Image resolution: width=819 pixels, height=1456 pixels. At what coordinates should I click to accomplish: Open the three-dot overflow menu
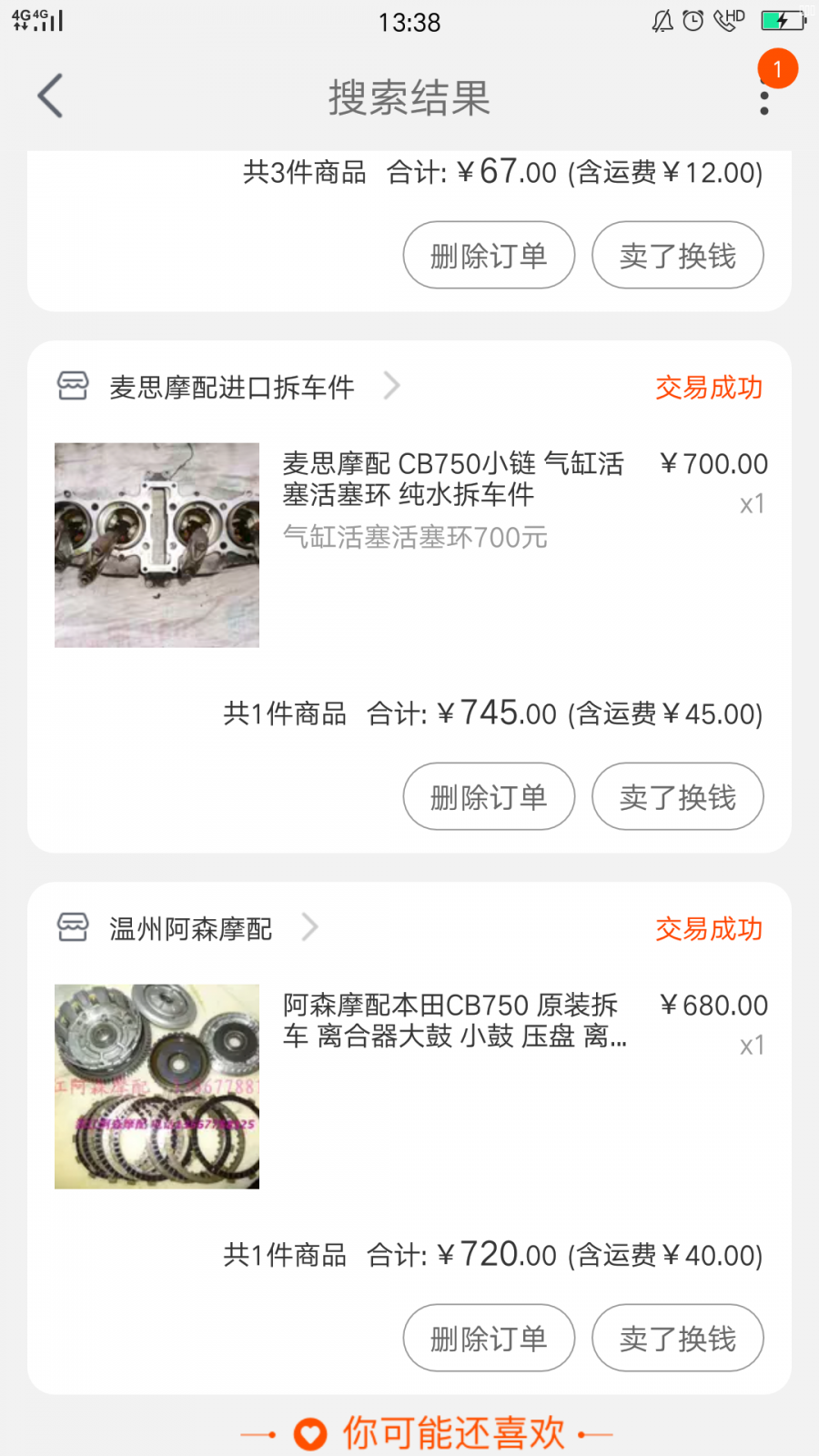tap(764, 102)
